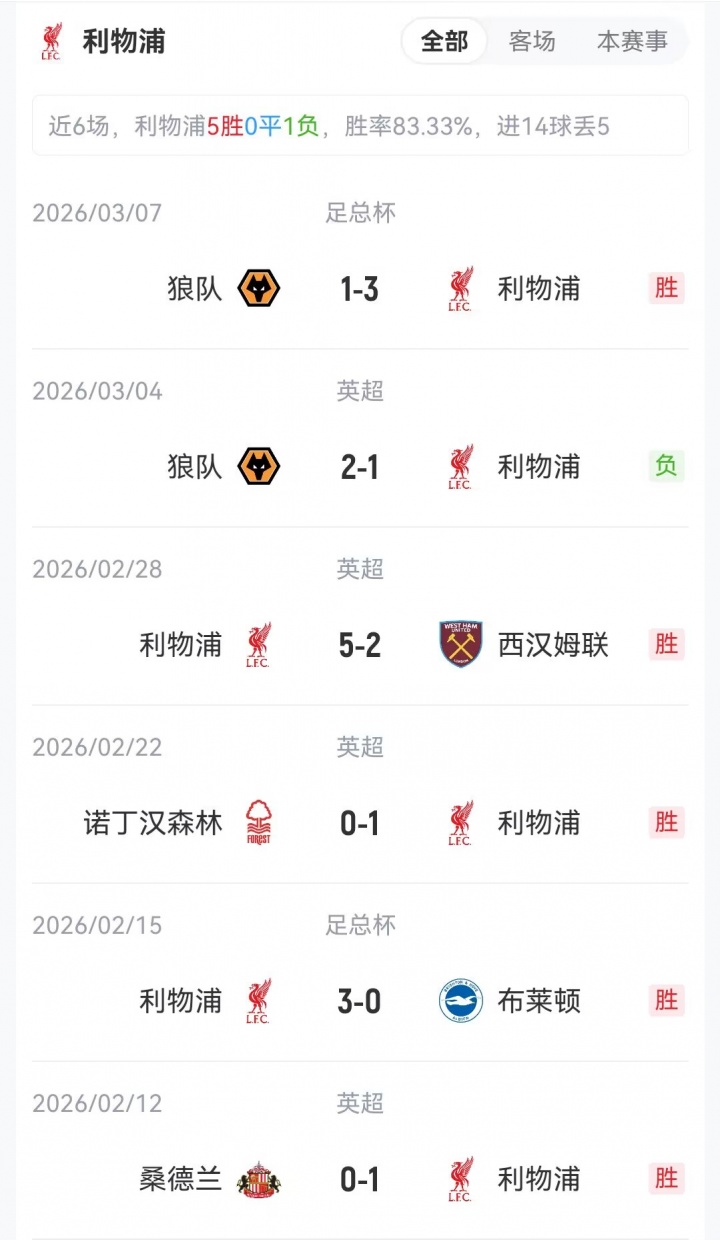Open 诺丁汉森林 0-1 利物浦 match
Screen dimensions: 720x1240
360,823
